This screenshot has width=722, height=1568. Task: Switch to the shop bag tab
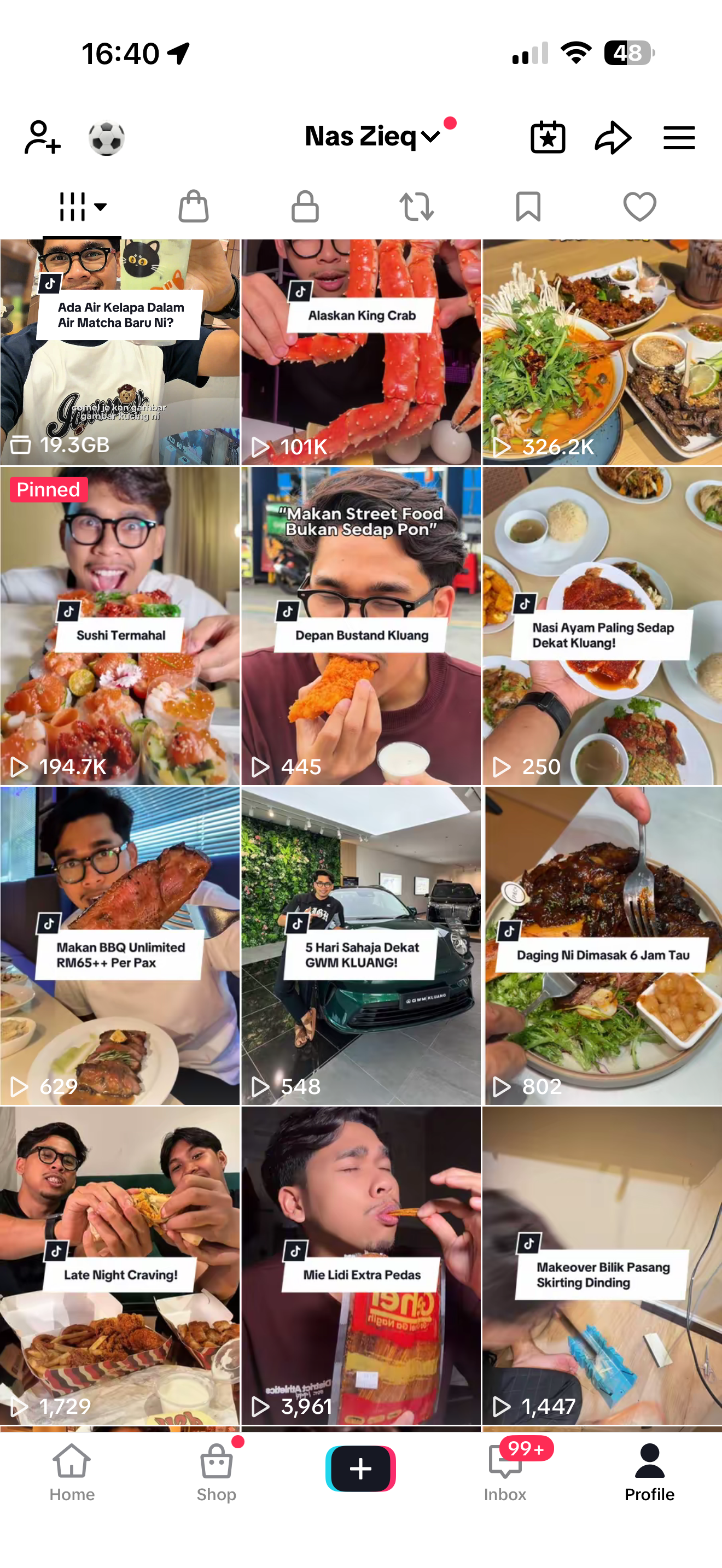194,206
